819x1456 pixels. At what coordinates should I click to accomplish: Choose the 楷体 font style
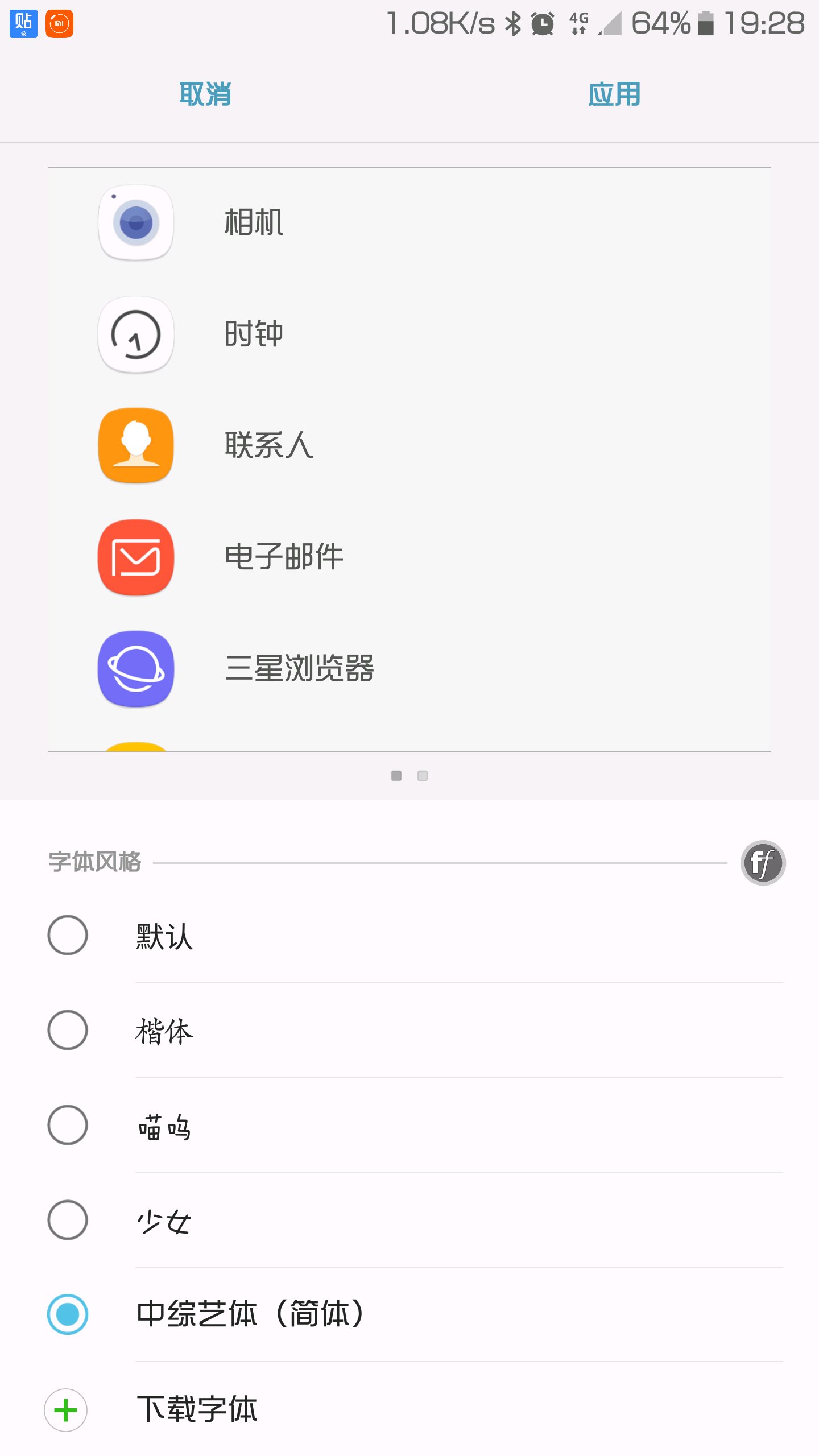[x=68, y=1030]
